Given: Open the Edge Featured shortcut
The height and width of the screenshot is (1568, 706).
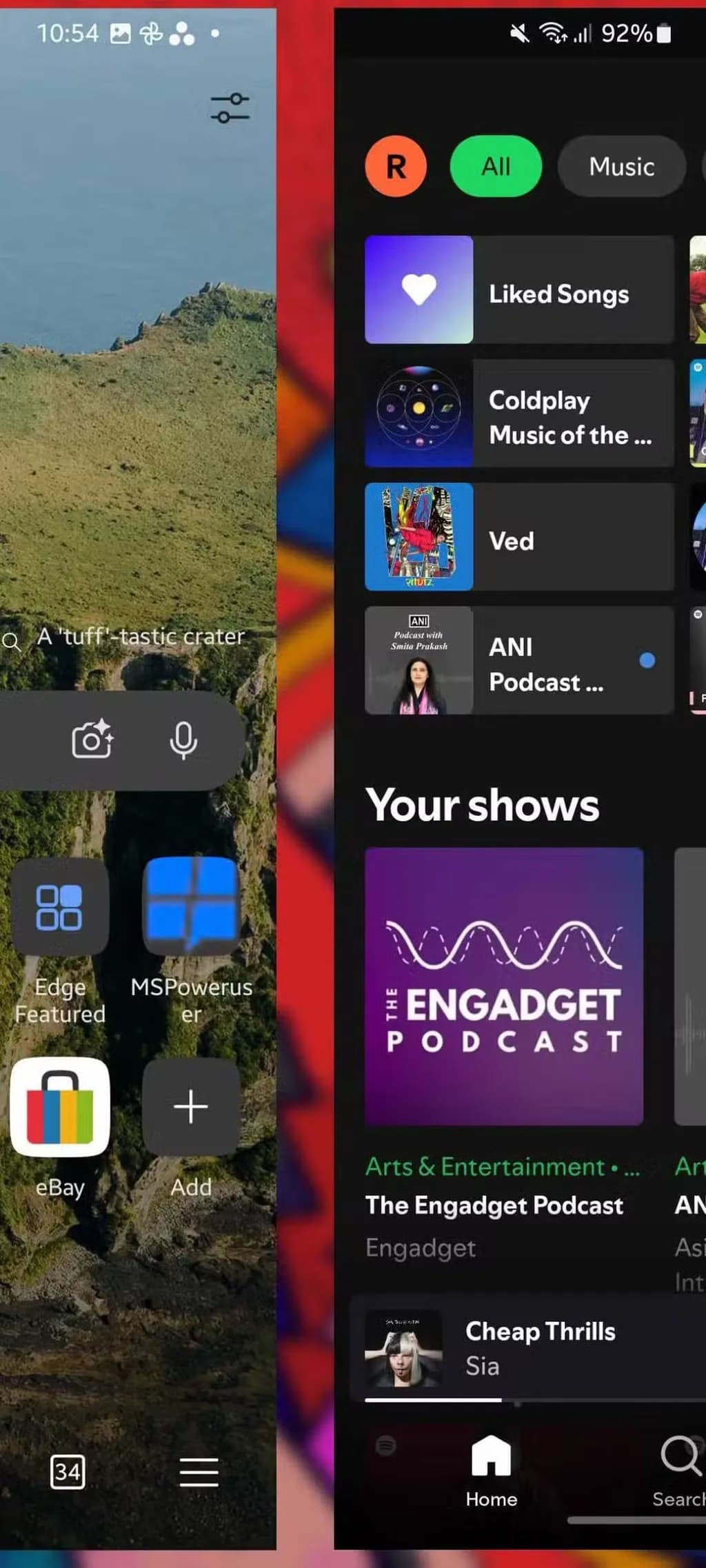Looking at the screenshot, I should [60, 907].
